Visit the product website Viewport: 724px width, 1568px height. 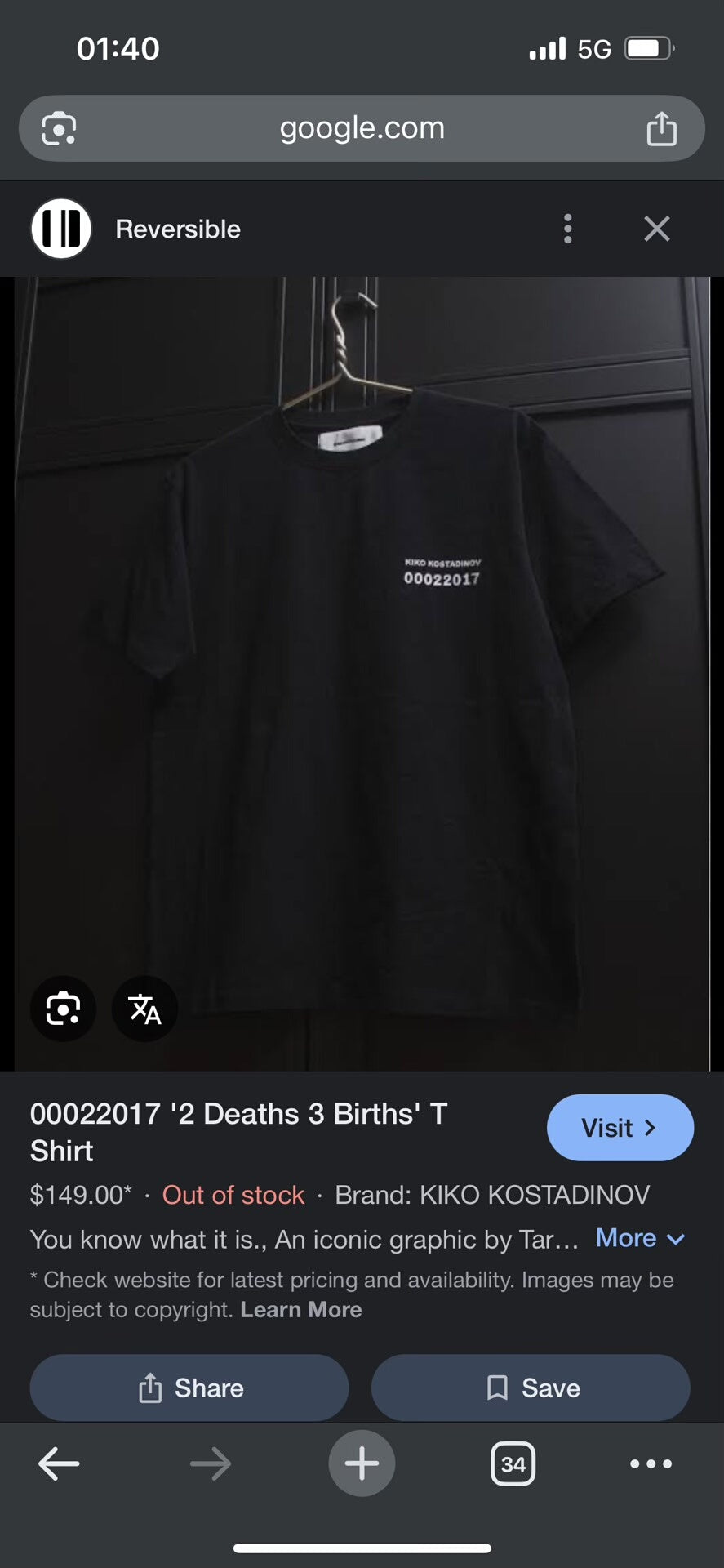click(x=620, y=1128)
